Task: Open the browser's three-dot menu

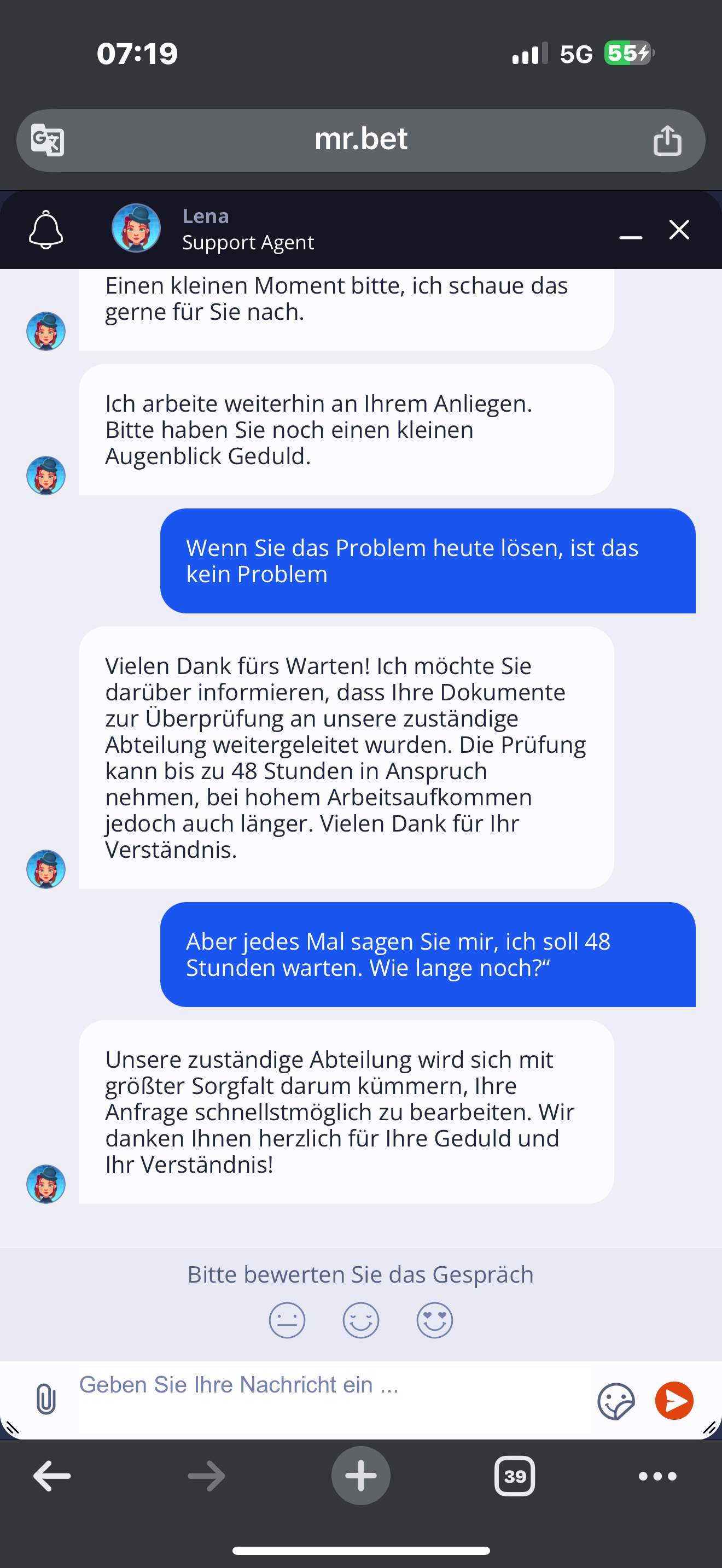Action: 657,1476
